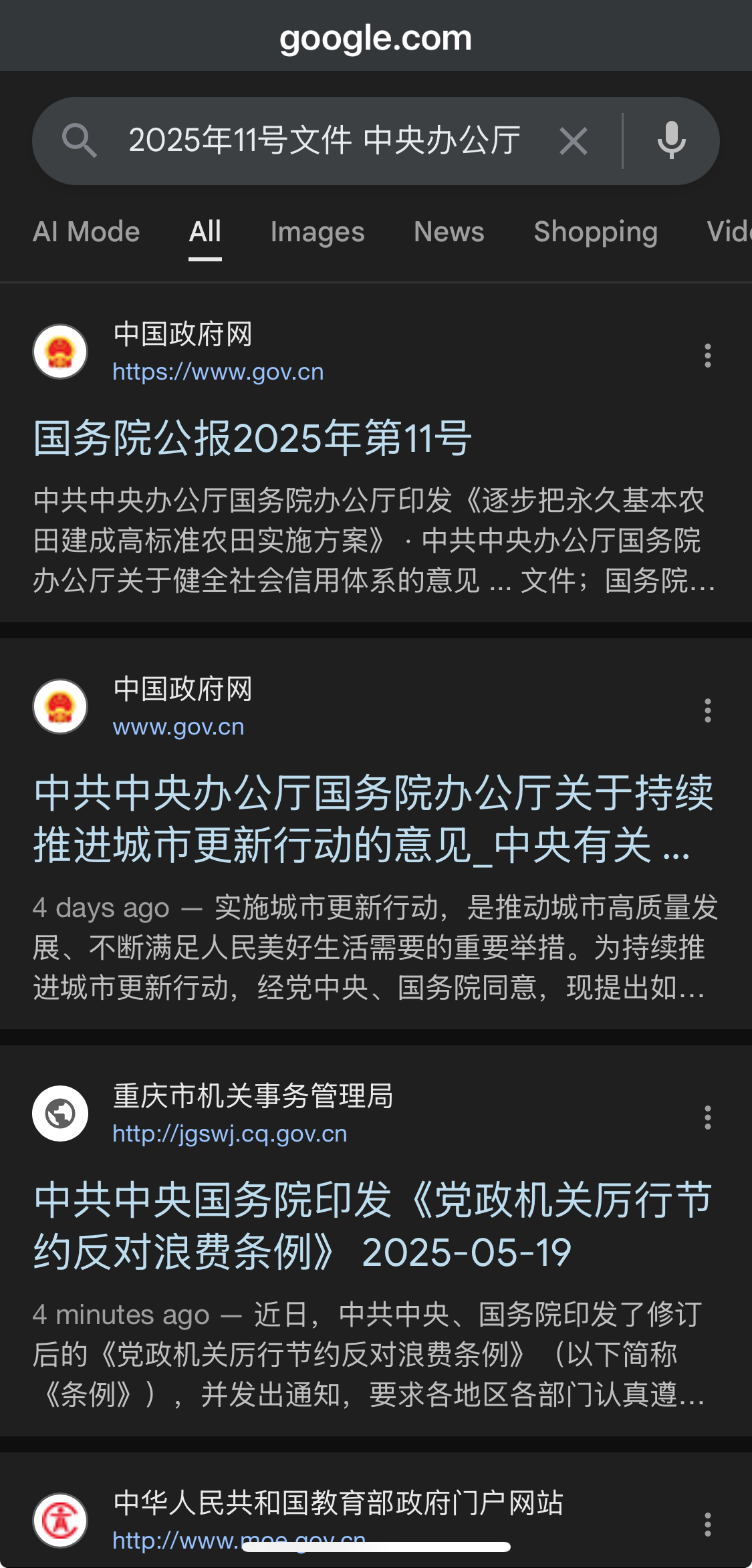Switch to the Shopping tab
This screenshot has width=752, height=1568.
coord(596,232)
